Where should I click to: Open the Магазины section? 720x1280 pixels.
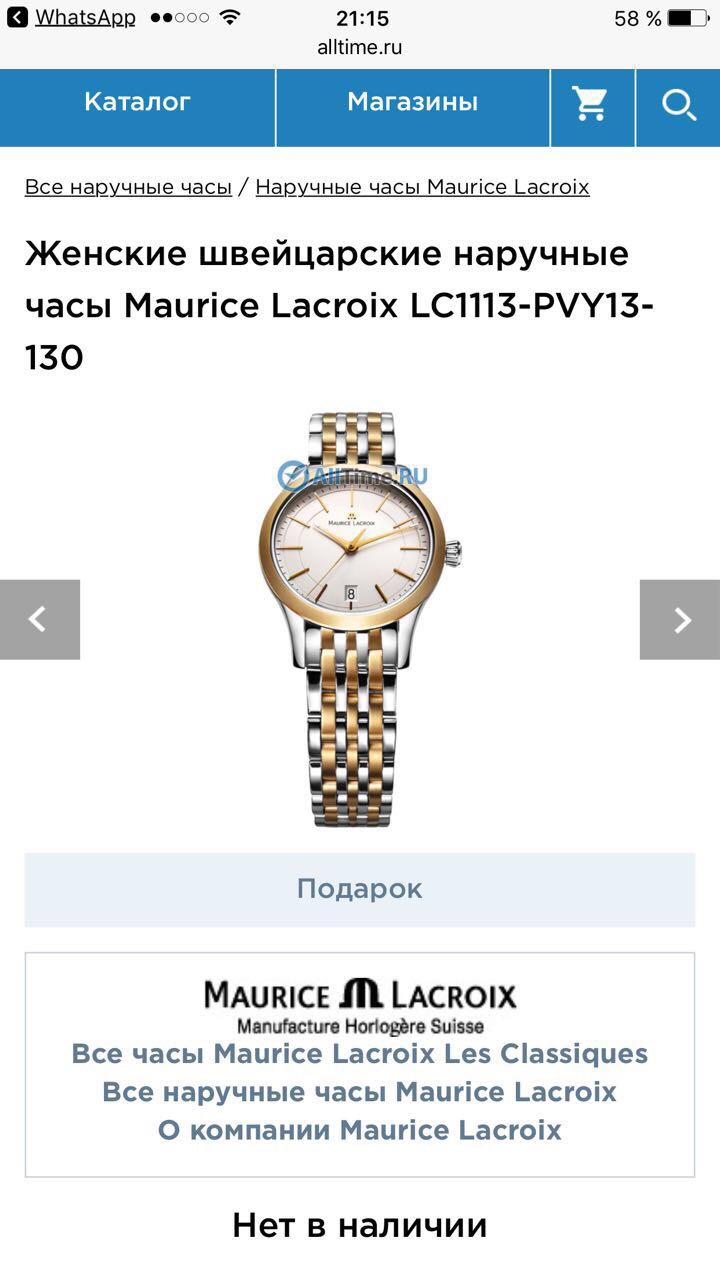(x=412, y=102)
